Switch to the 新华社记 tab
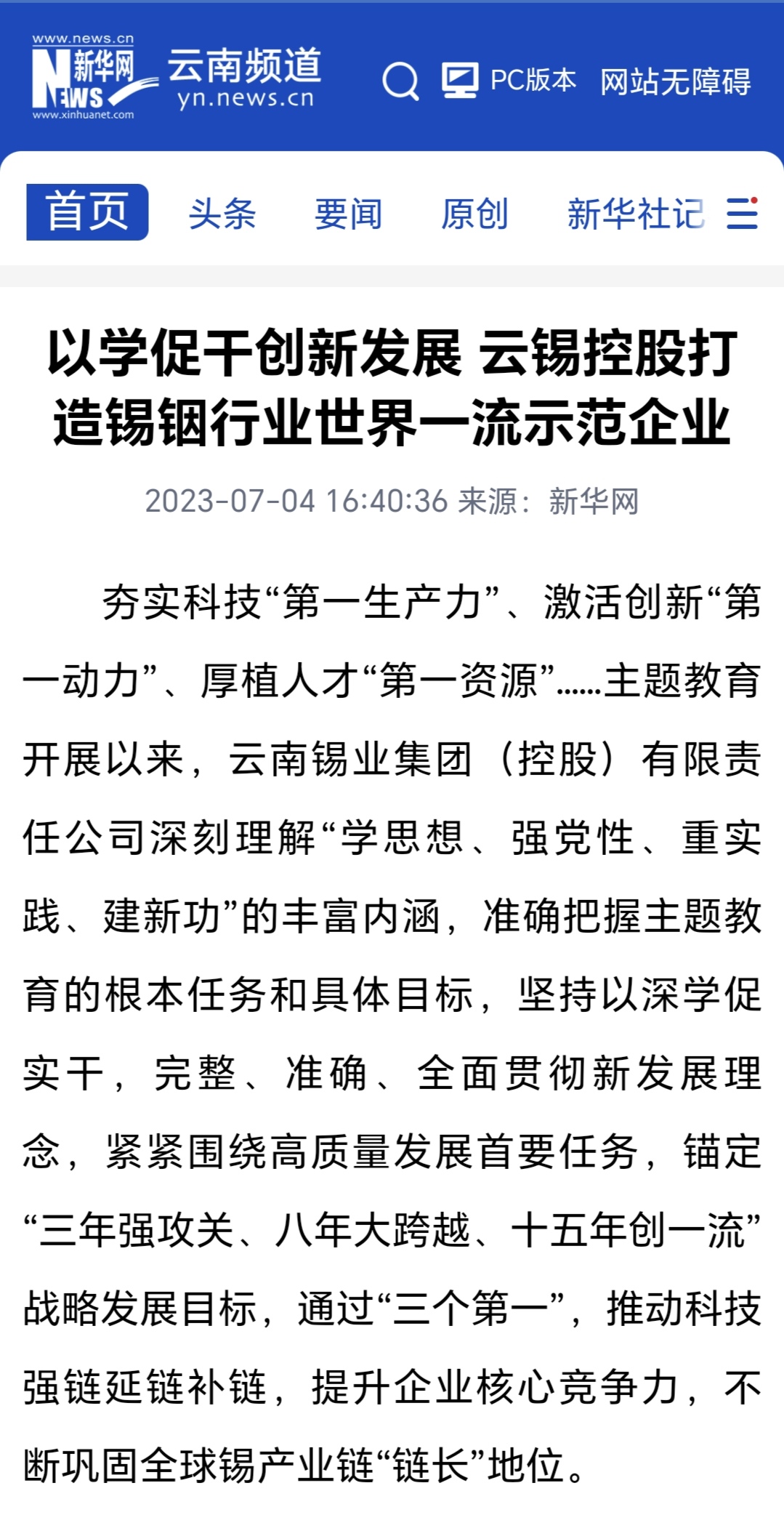Viewport: 784px width, 1523px height. (x=635, y=214)
